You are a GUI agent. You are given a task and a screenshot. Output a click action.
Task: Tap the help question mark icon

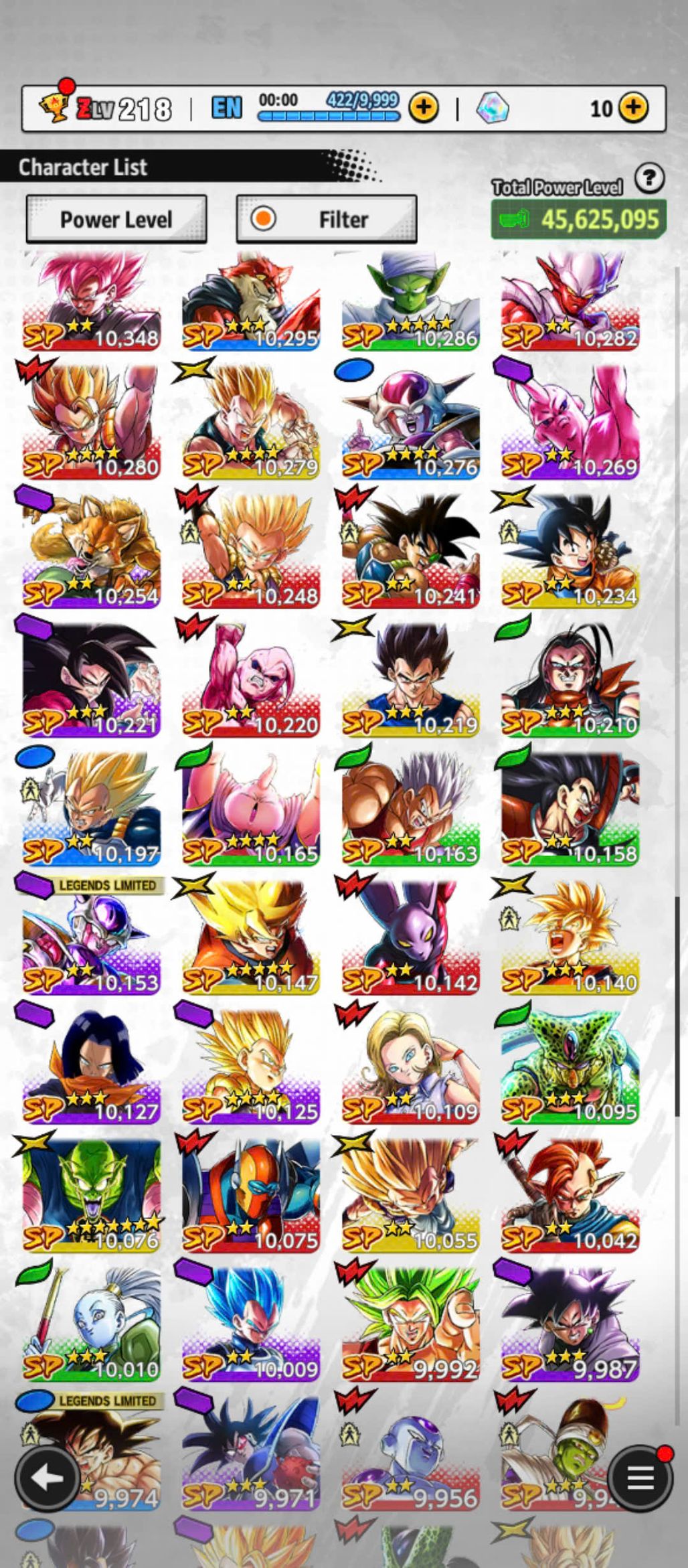649,179
